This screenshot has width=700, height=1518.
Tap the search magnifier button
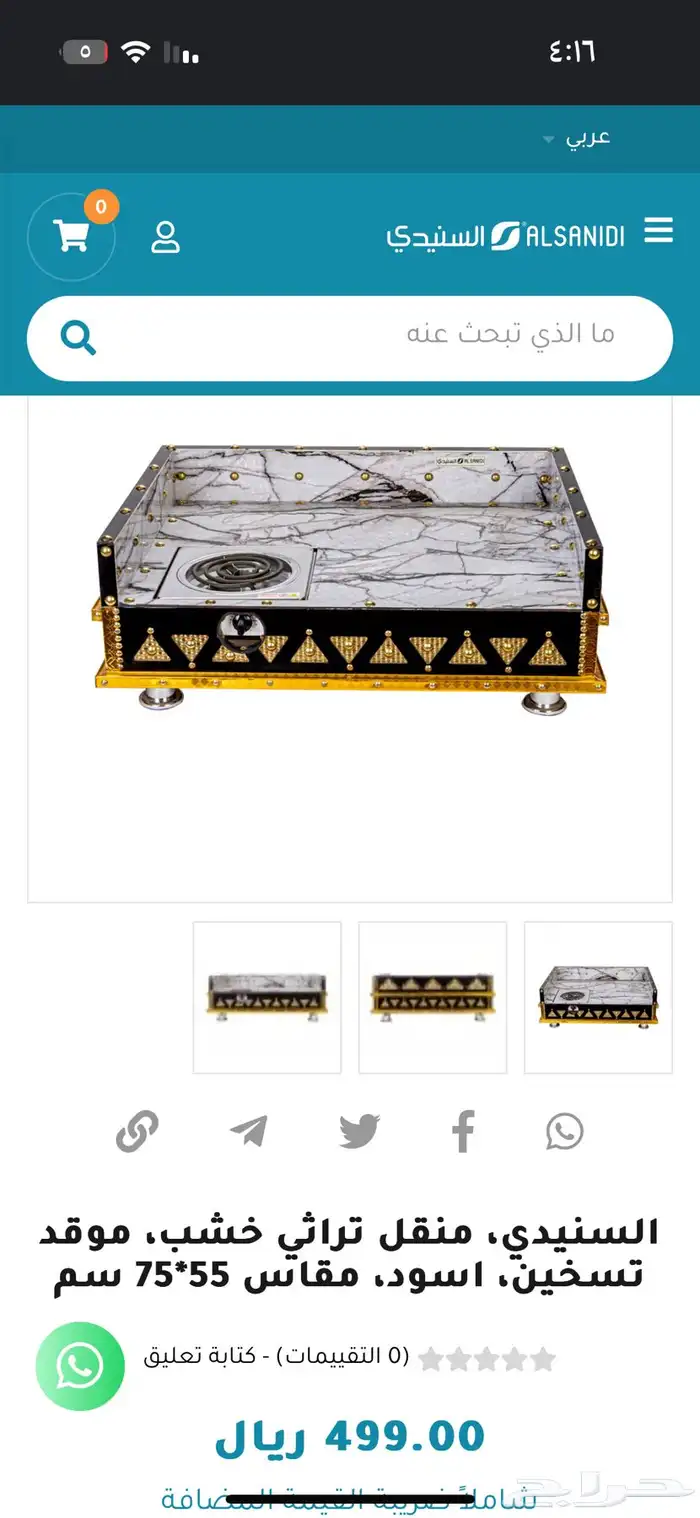coord(78,337)
